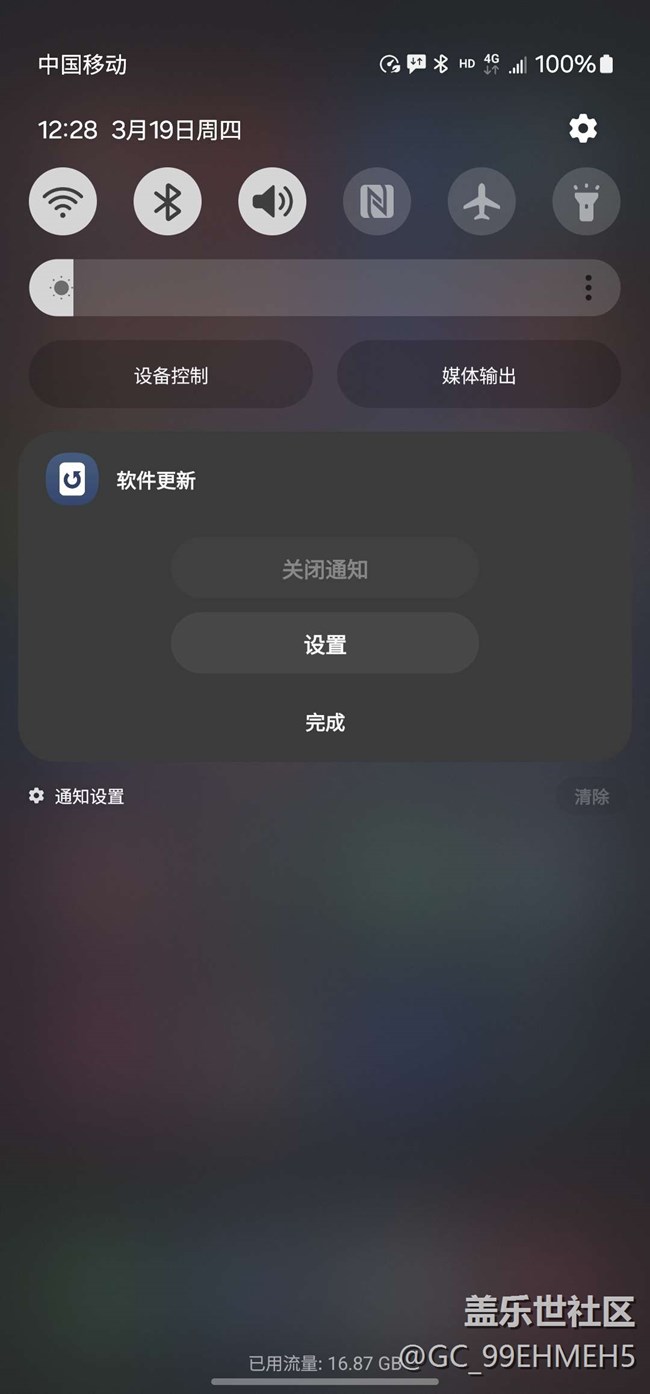
Task: Toggle the Wi-Fi quick setting
Action: pos(63,202)
